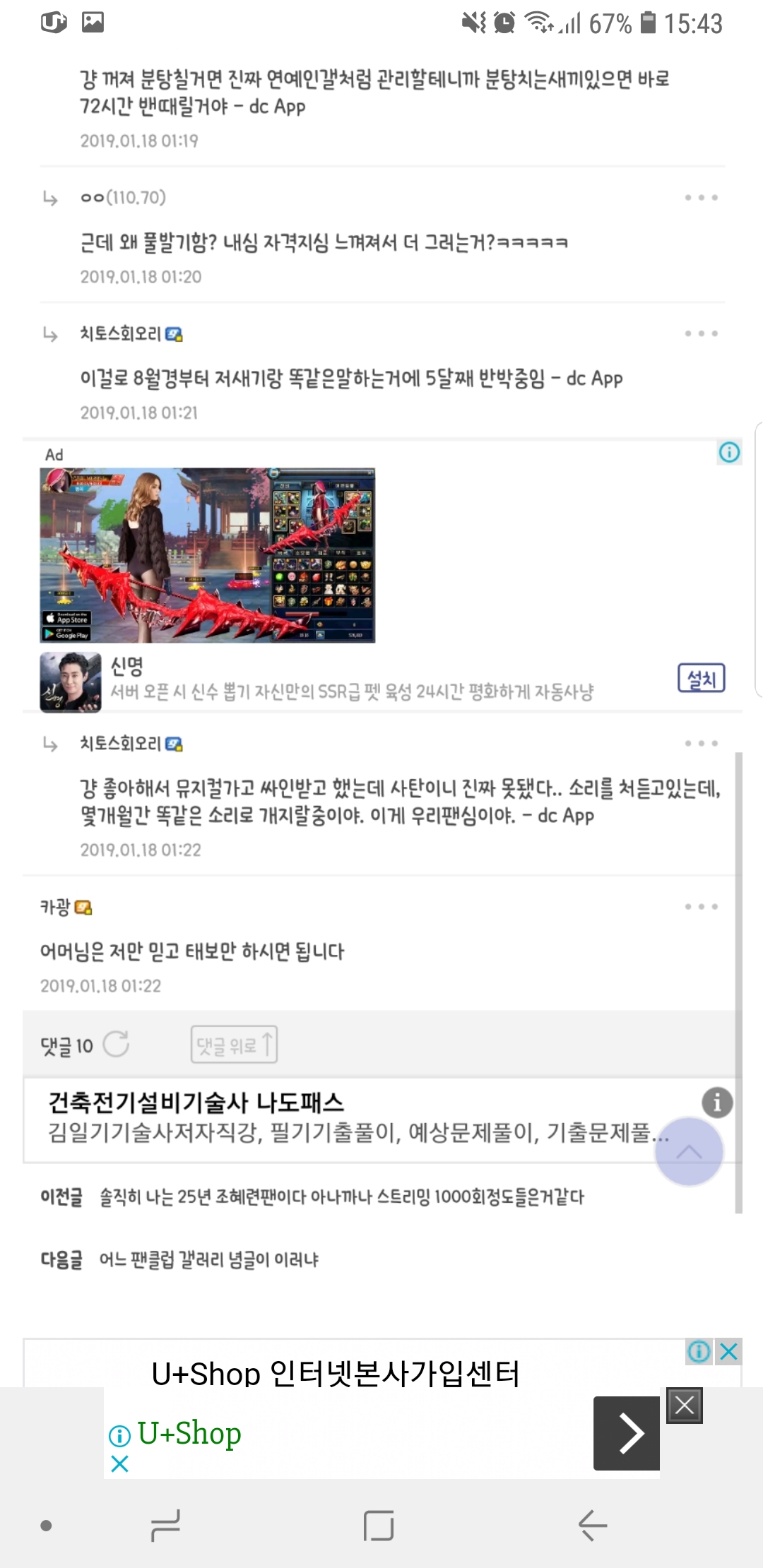Open options for ㅇㅇ(110.70) comment
The height and width of the screenshot is (1568, 763).
point(701,198)
